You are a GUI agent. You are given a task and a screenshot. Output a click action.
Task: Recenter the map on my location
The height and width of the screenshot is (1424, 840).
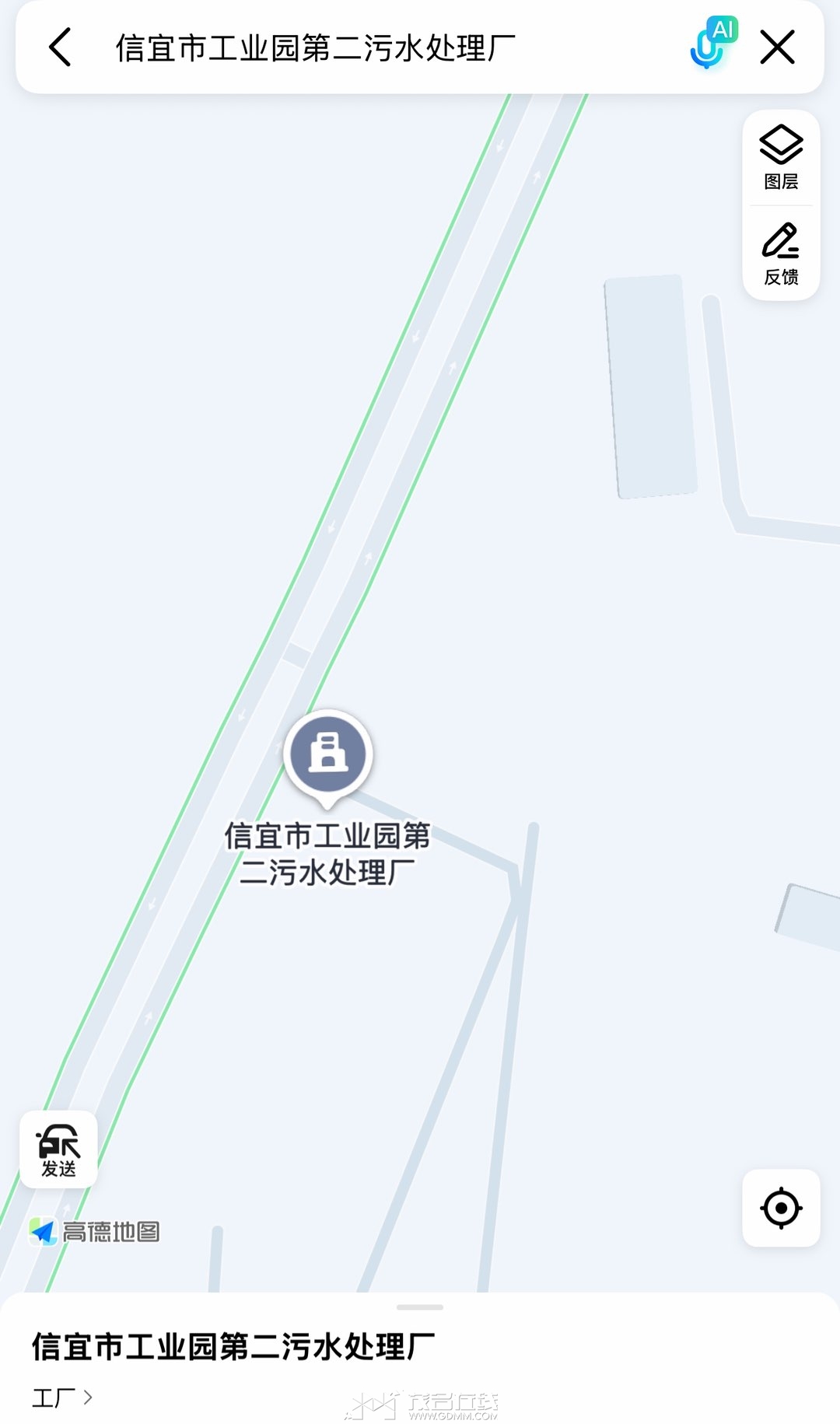(x=781, y=1208)
